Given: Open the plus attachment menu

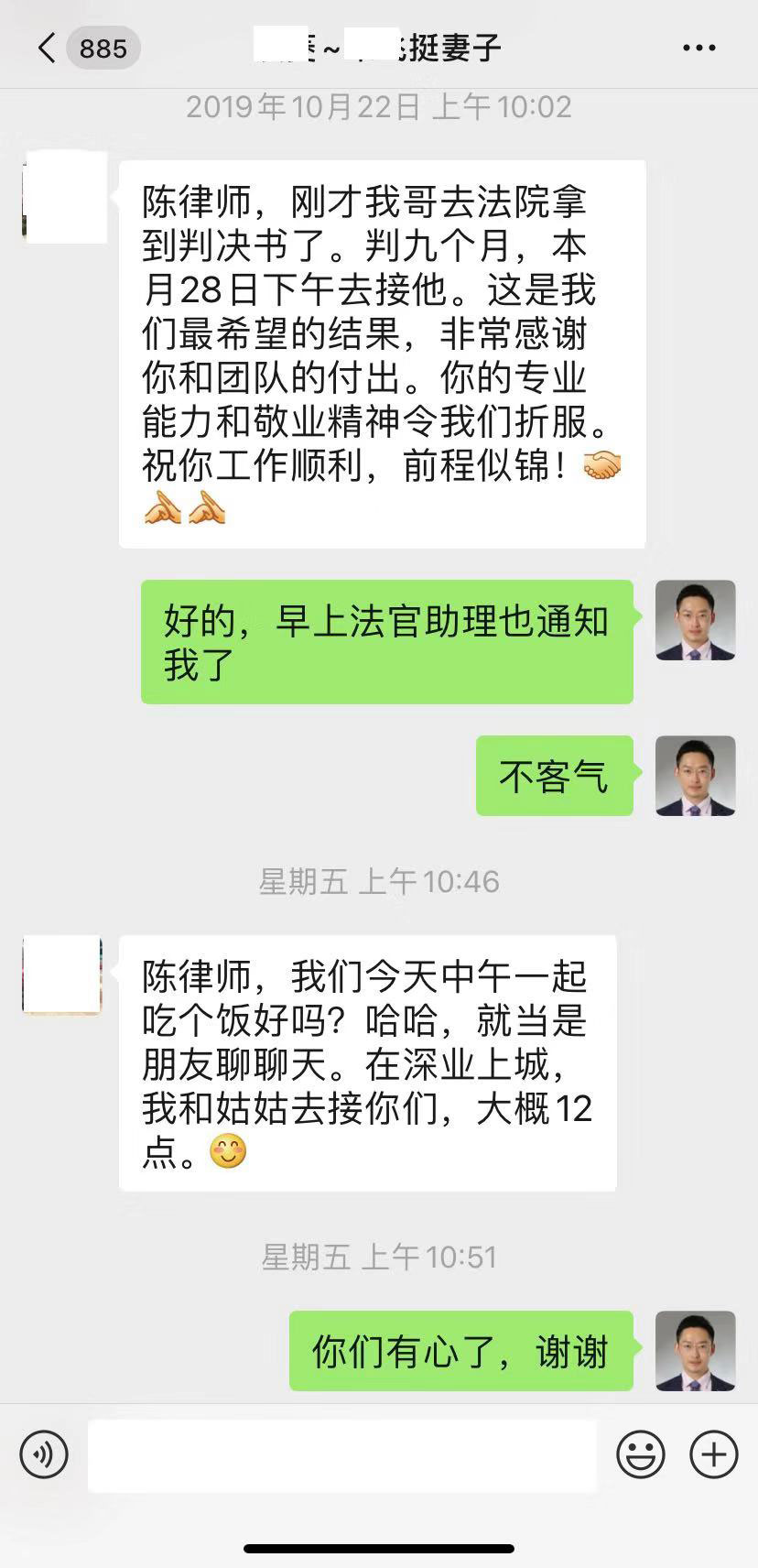Looking at the screenshot, I should coord(713,1454).
